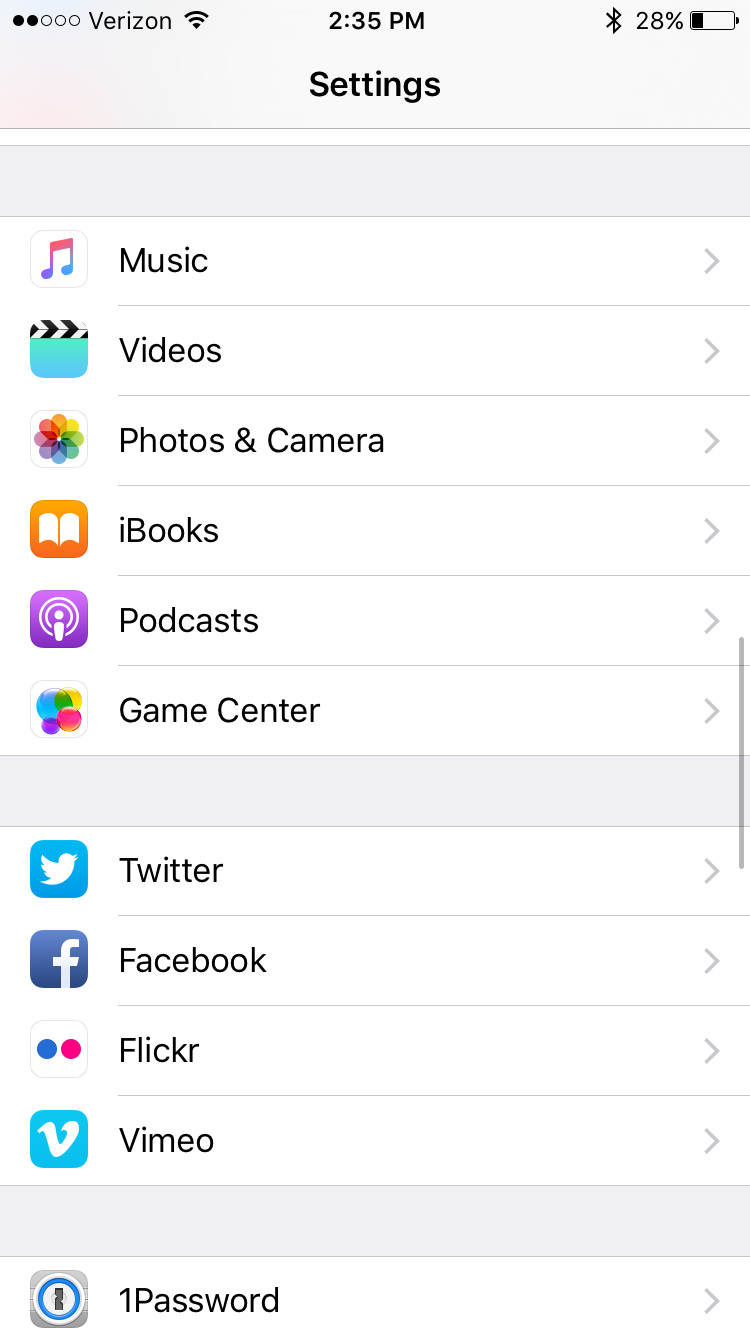The width and height of the screenshot is (750, 1334).
Task: Select the Vimeo row
Action: (375, 1141)
